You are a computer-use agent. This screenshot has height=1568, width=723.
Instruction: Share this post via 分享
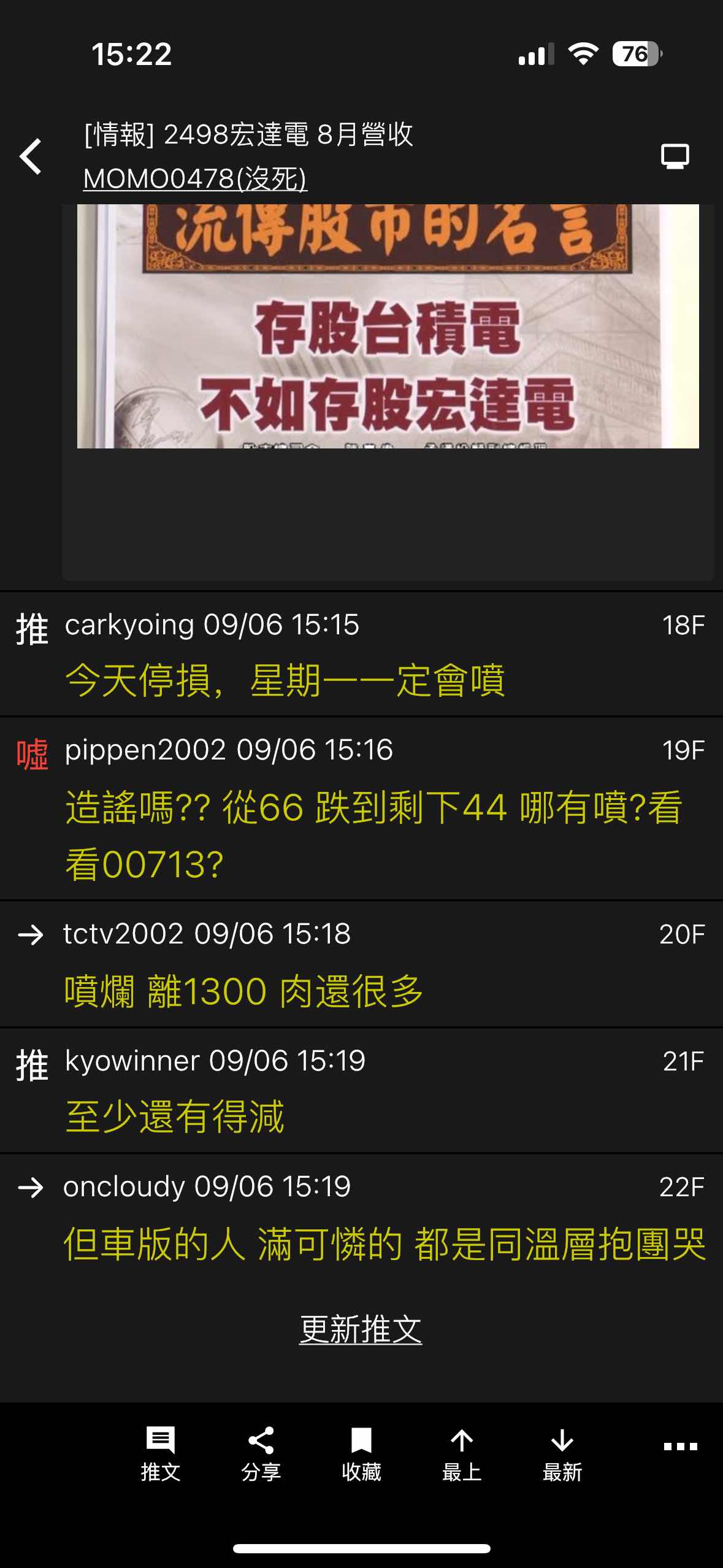[261, 1453]
